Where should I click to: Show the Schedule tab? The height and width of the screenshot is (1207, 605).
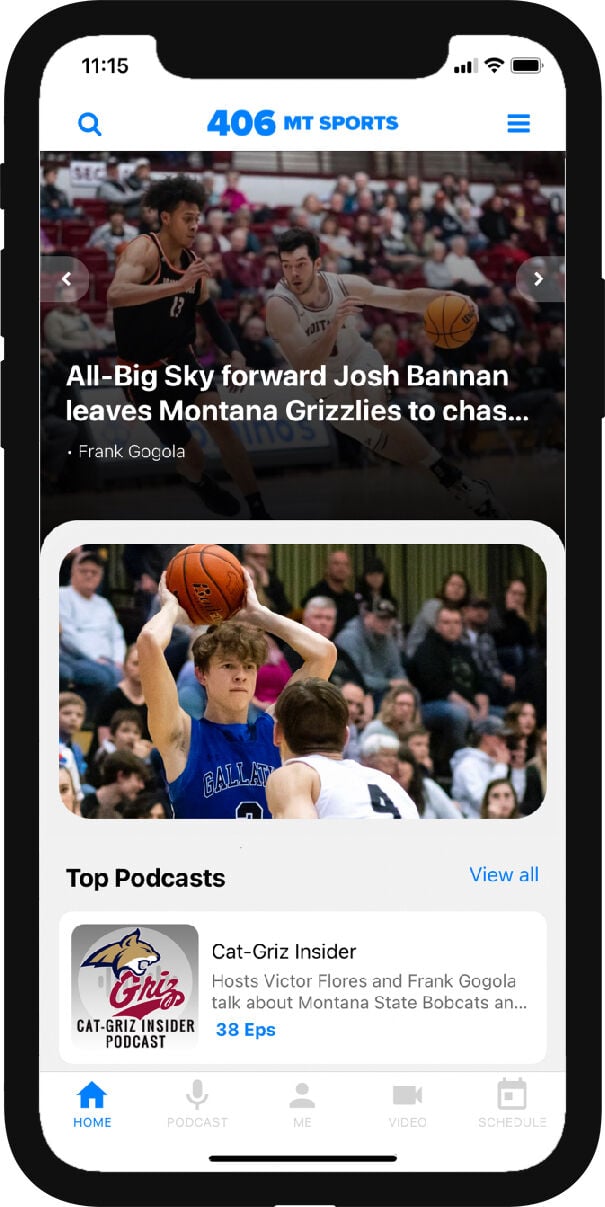pos(512,1103)
